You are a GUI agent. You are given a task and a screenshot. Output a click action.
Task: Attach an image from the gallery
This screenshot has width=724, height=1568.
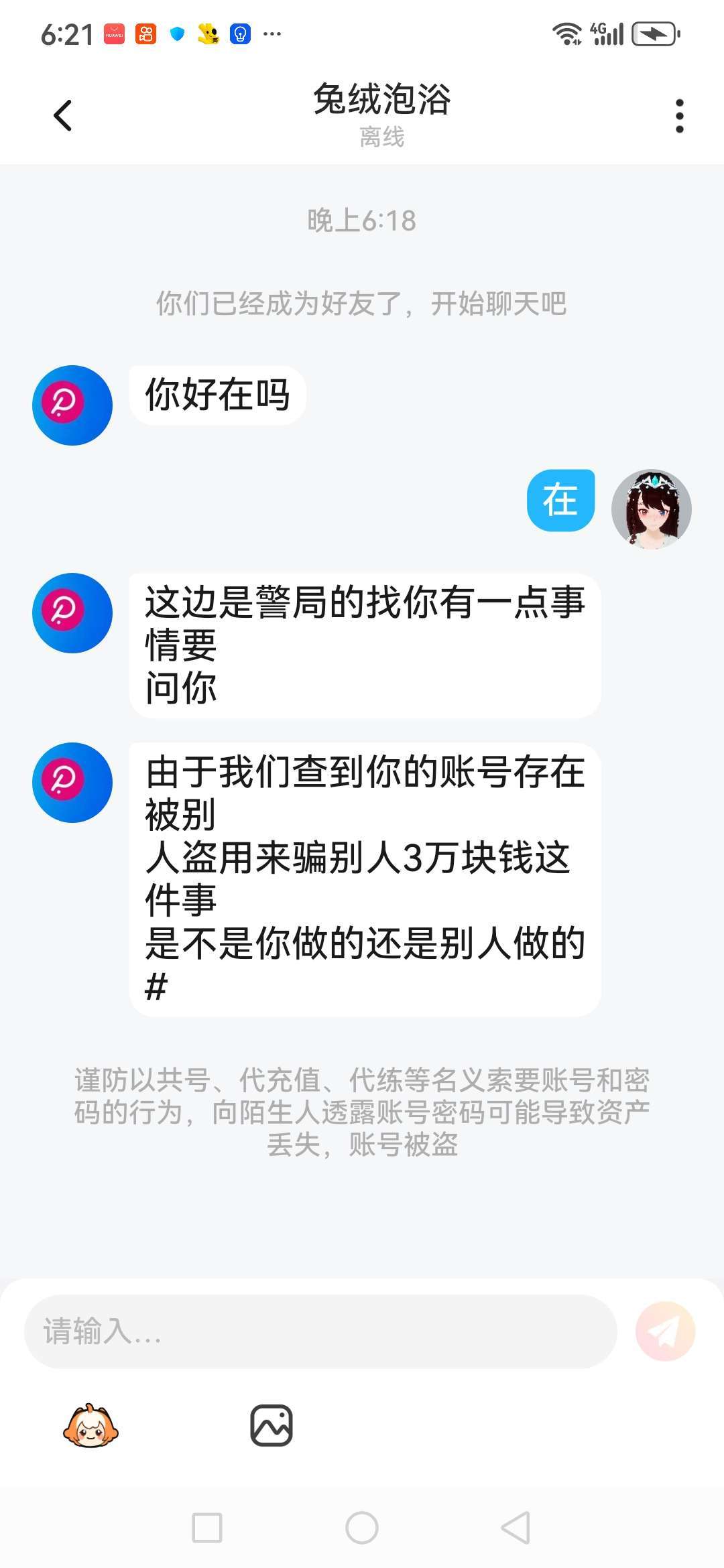271,1426
